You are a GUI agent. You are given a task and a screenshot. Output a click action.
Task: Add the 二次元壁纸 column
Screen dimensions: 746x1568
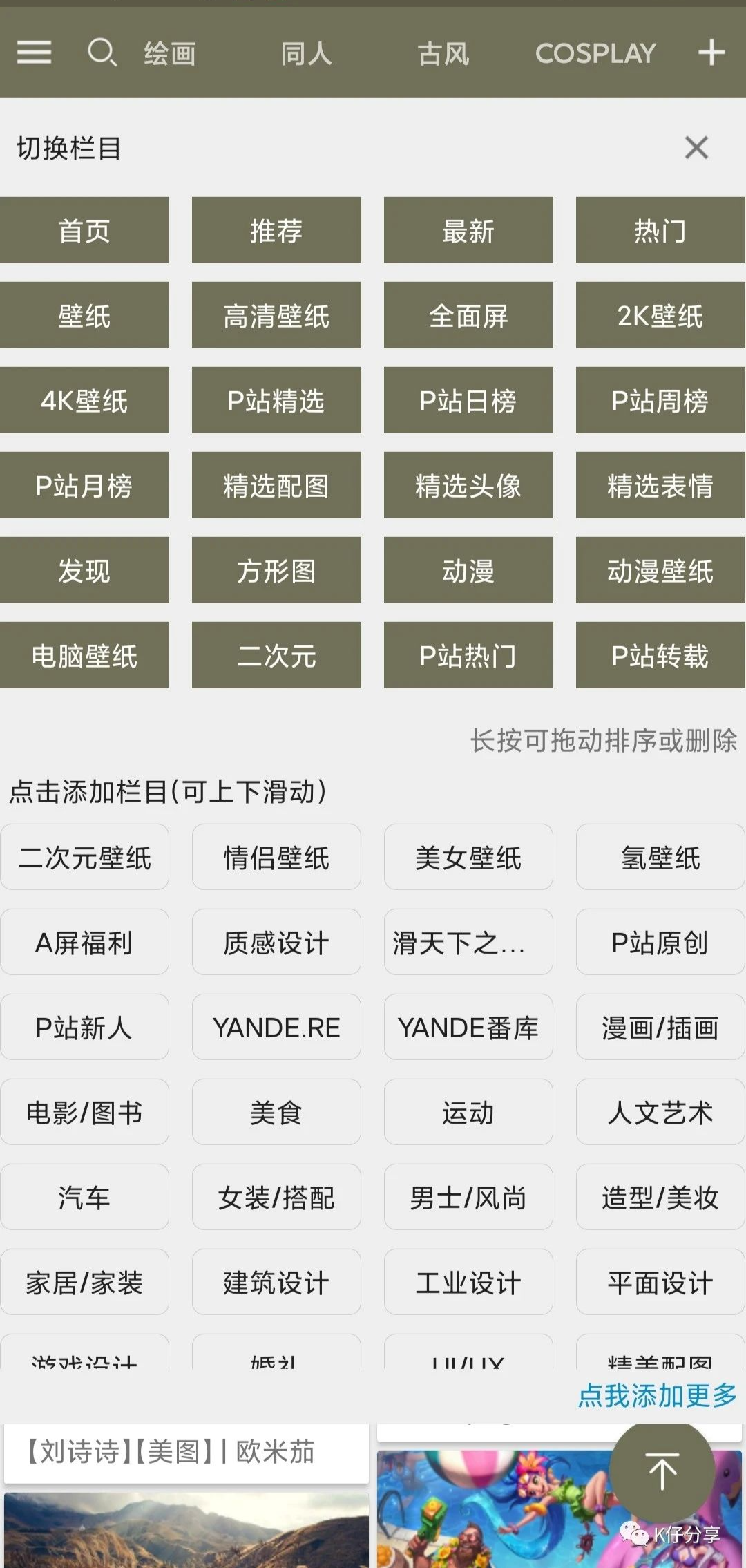click(84, 858)
